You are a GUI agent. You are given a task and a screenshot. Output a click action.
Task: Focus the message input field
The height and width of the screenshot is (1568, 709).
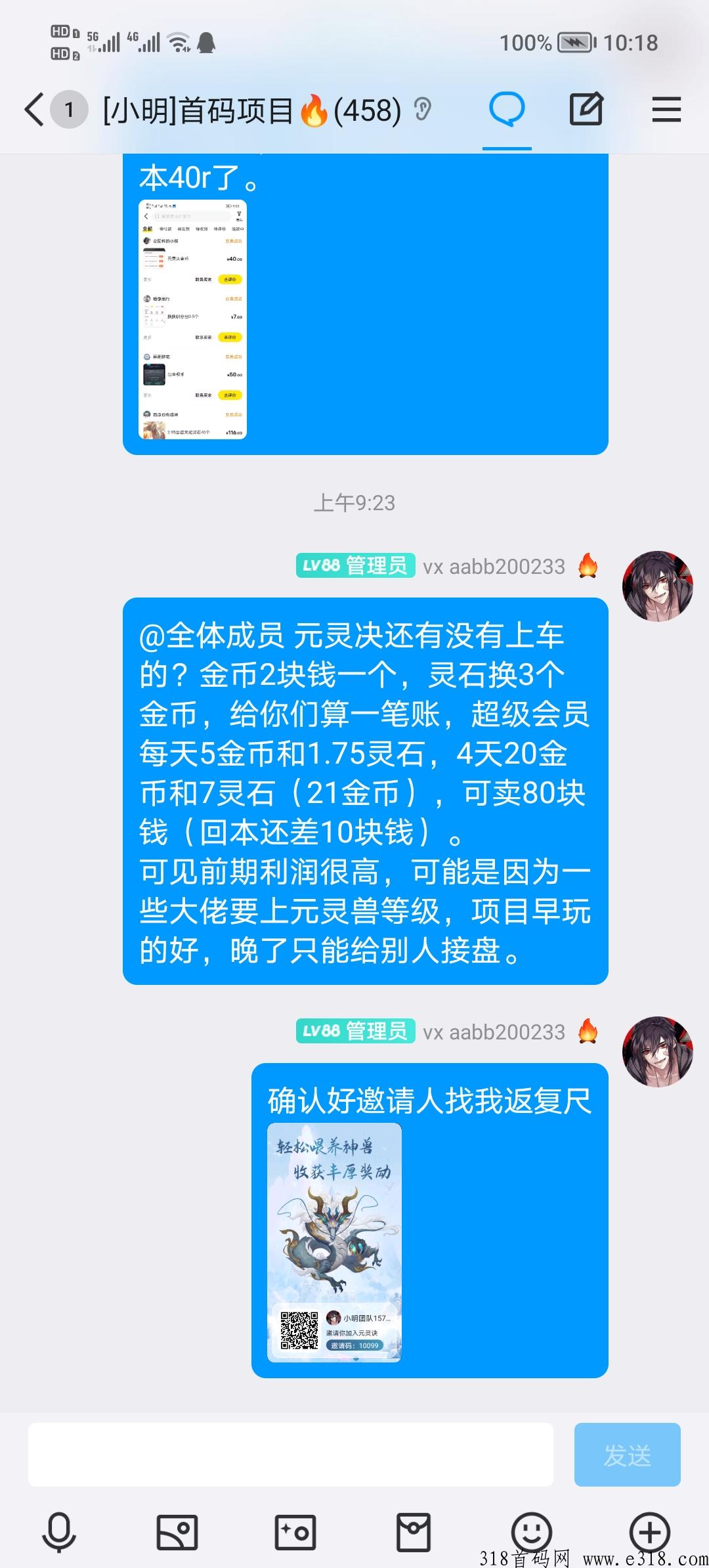[290, 1454]
